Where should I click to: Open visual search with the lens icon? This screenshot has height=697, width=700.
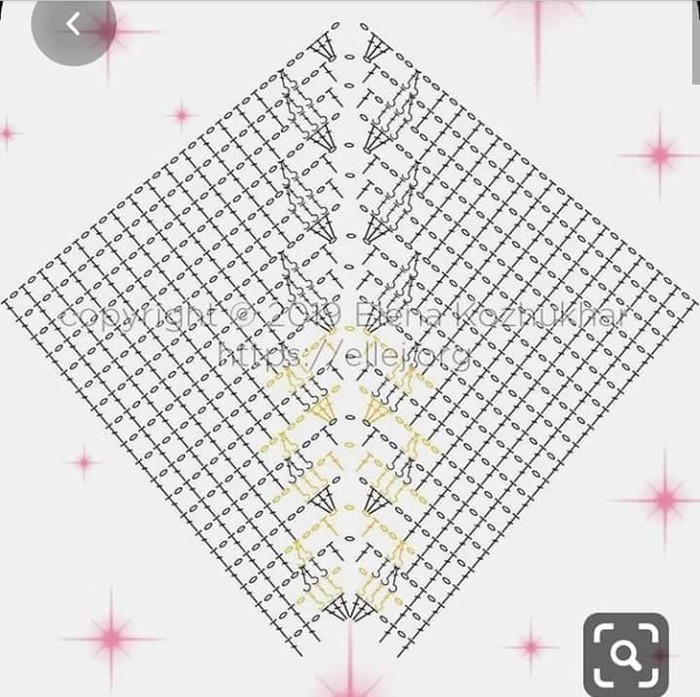tap(626, 654)
